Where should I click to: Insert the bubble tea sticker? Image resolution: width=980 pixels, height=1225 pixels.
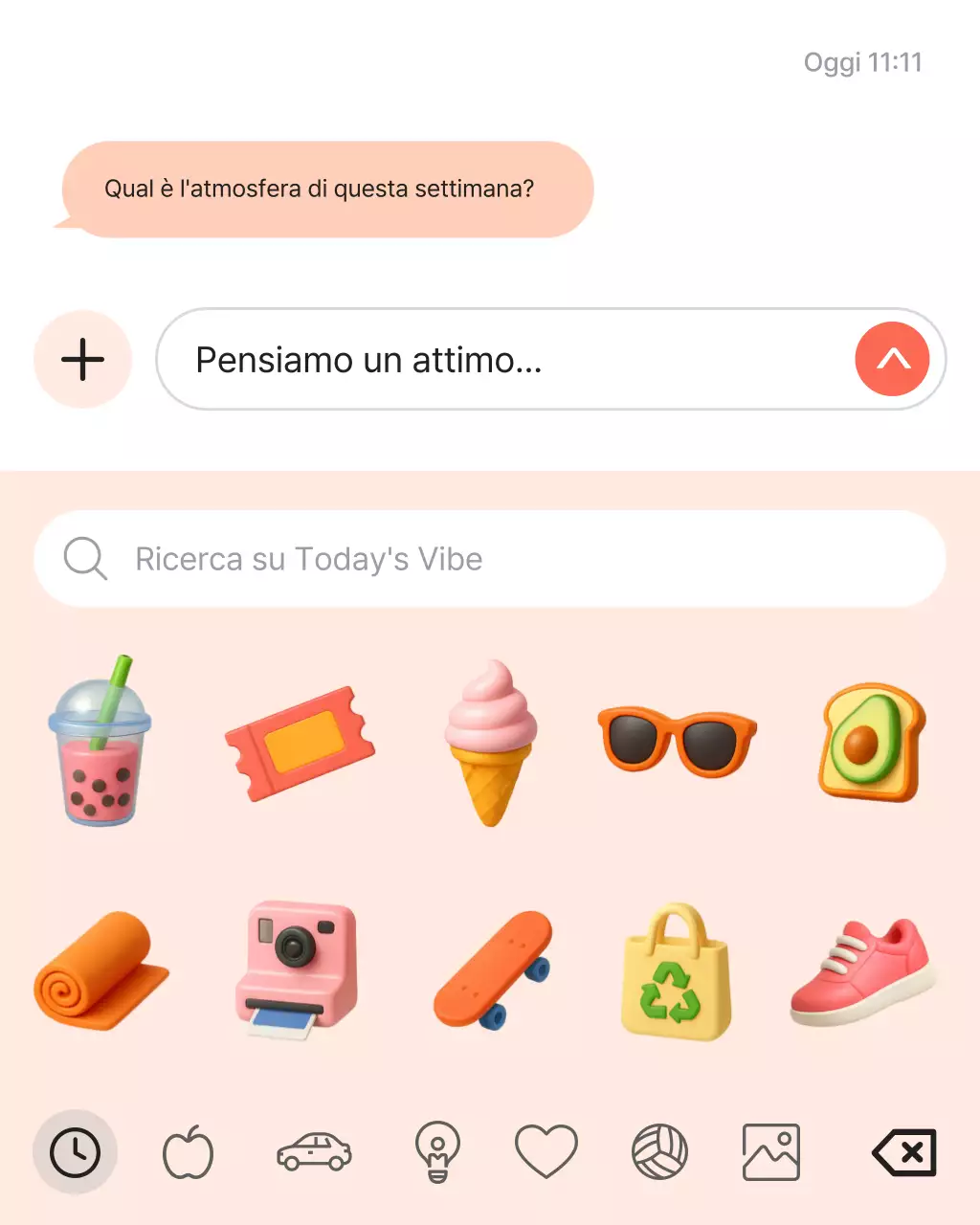coord(100,743)
